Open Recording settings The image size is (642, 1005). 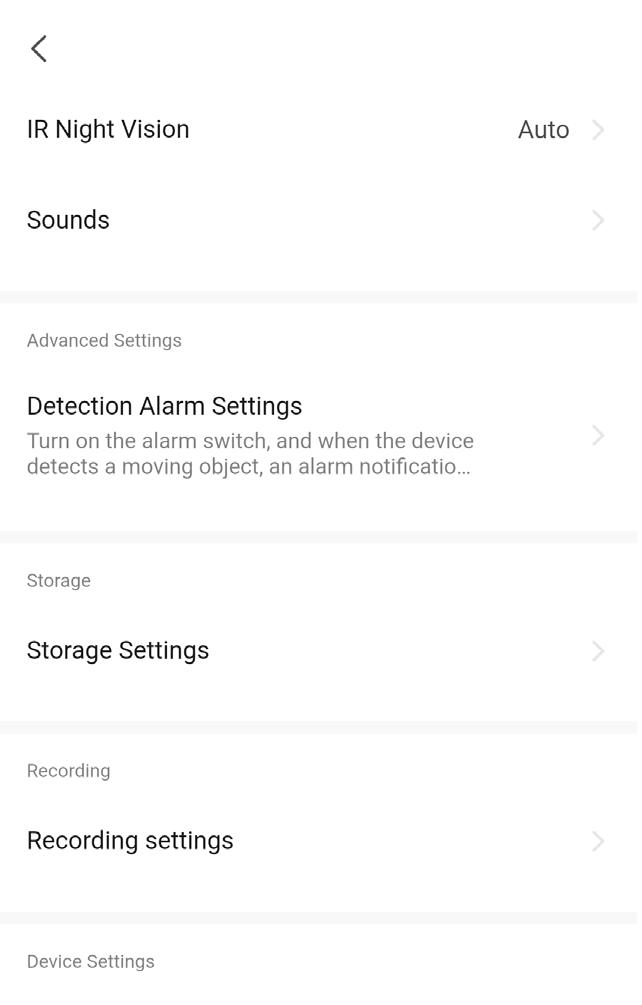click(318, 840)
